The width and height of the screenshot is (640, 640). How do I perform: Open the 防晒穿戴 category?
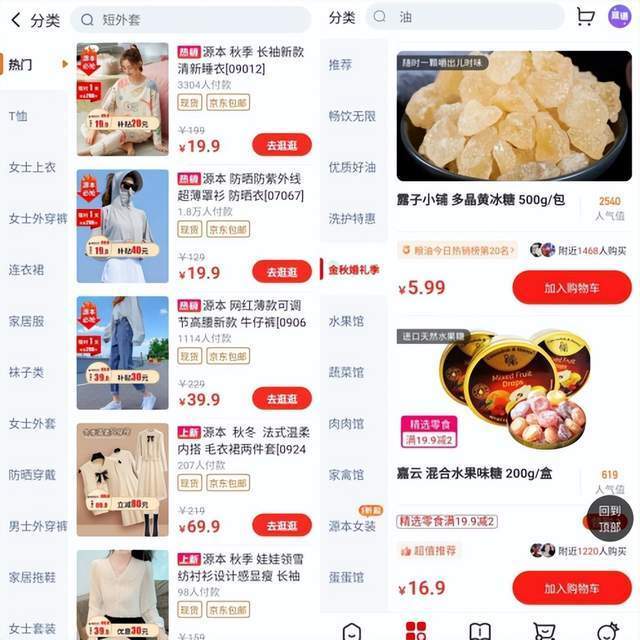[x=32, y=475]
